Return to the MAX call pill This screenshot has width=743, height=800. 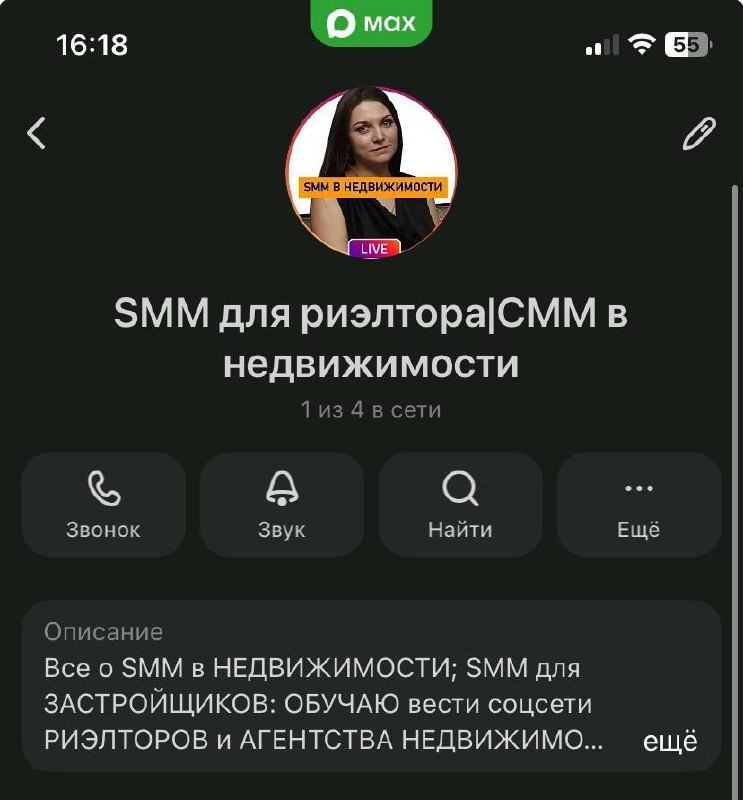pos(371,23)
